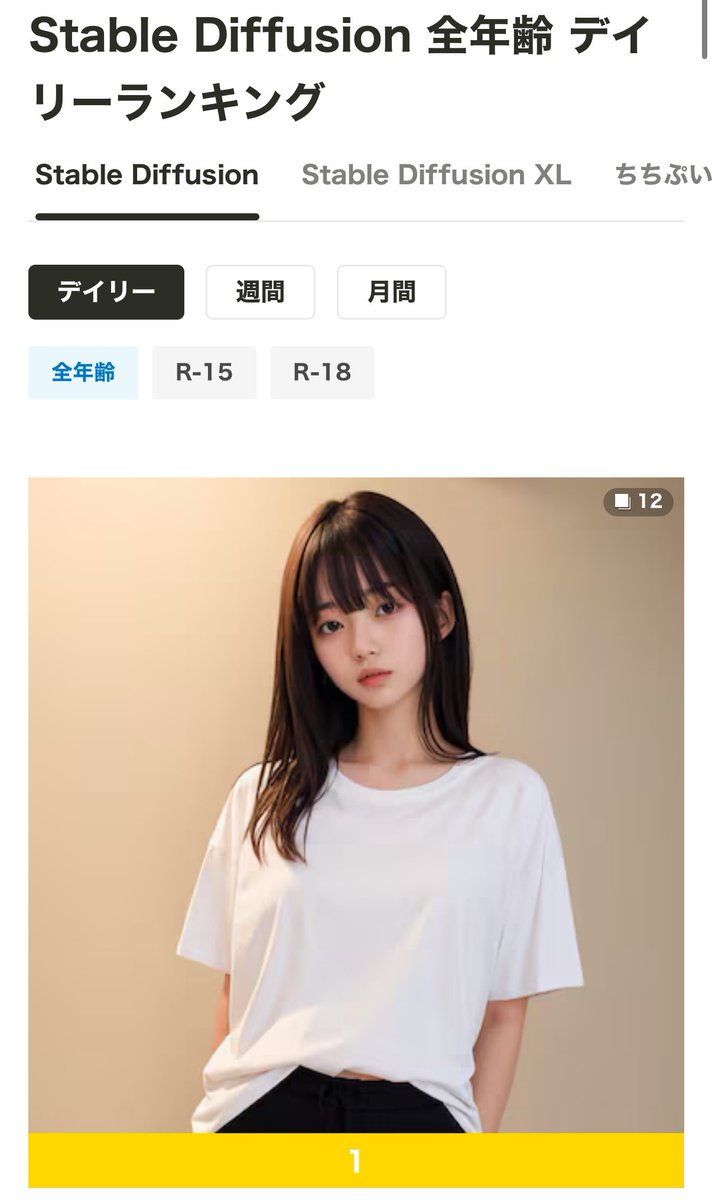Open the rank 1 image post
The height and width of the screenshot is (1200, 712).
356,805
